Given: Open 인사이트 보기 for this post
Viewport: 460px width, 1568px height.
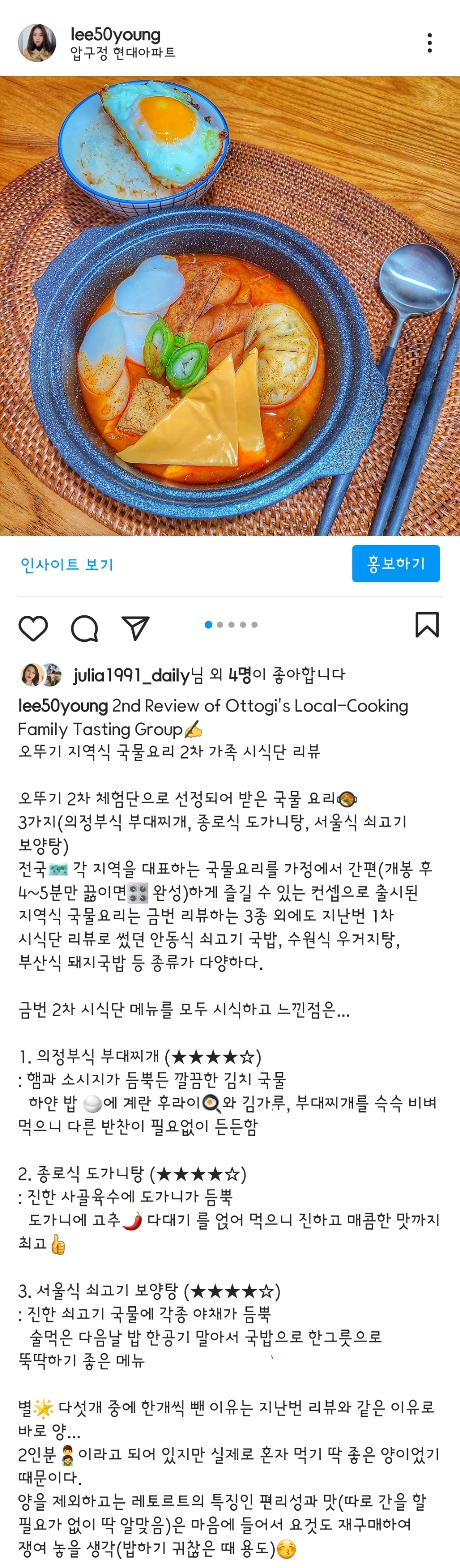Looking at the screenshot, I should click(67, 564).
